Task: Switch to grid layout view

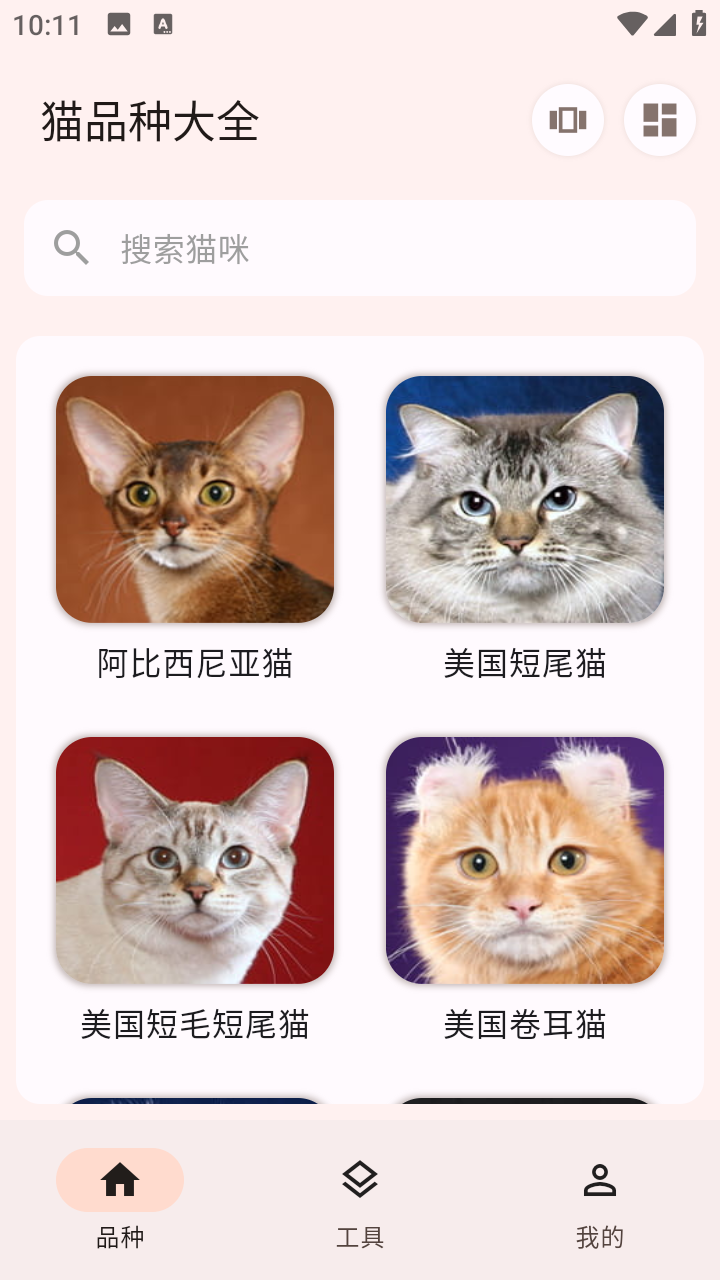Action: (x=659, y=120)
